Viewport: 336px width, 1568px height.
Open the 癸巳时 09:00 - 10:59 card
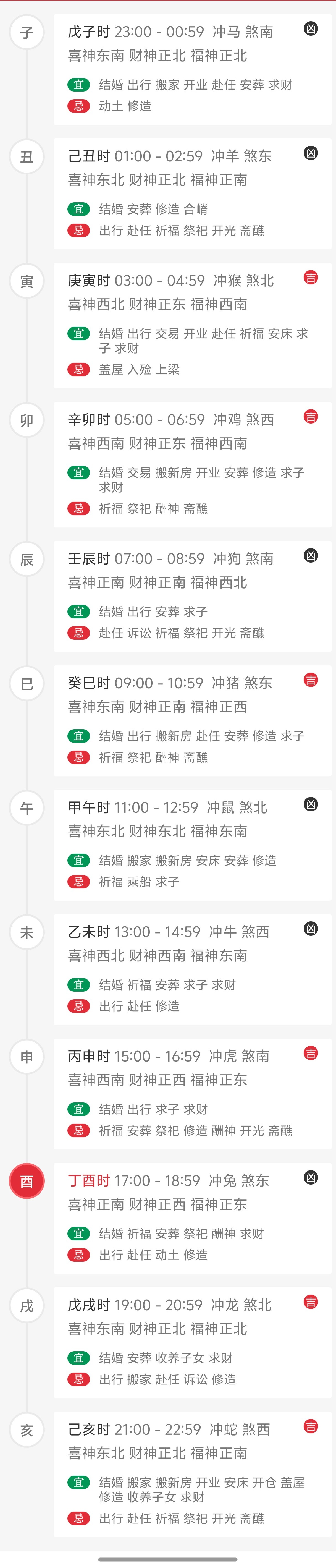coord(192,721)
